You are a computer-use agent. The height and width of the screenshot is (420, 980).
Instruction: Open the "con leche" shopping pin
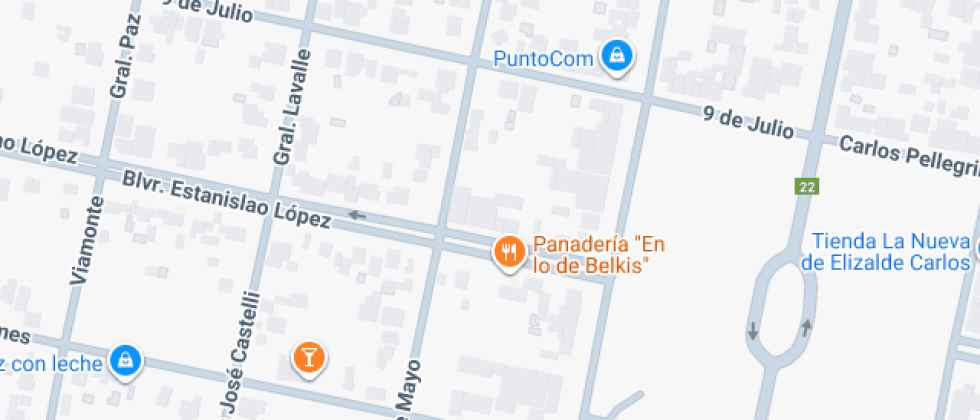click(126, 362)
